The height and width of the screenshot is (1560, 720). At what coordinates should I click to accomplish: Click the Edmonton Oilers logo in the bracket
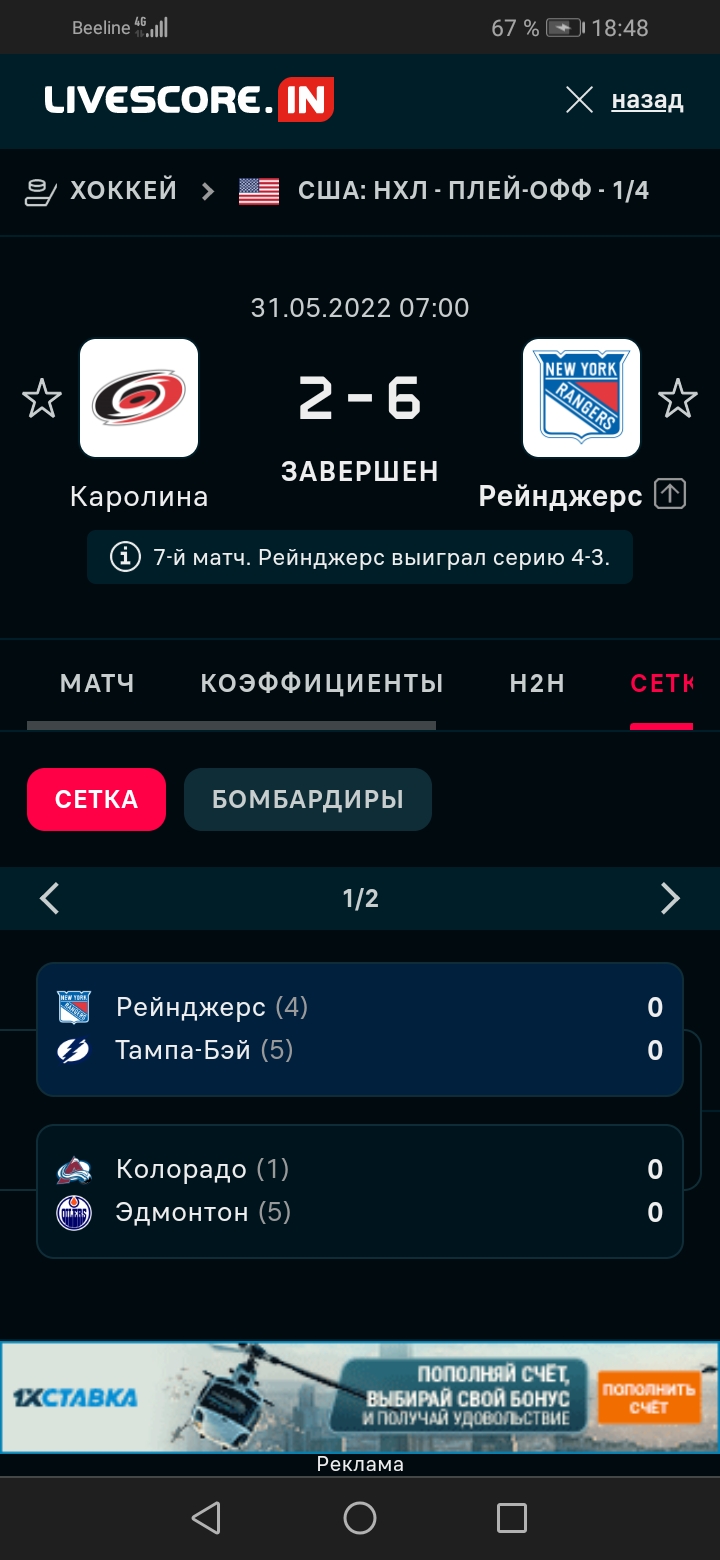pos(74,1212)
